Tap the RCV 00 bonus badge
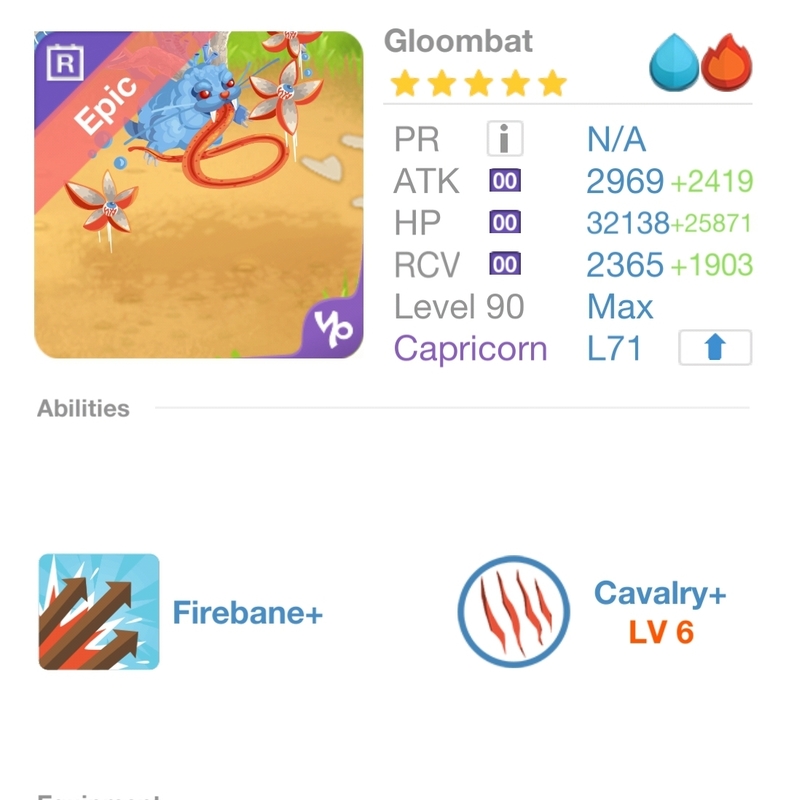Screen dimensions: 786x800 [505, 265]
